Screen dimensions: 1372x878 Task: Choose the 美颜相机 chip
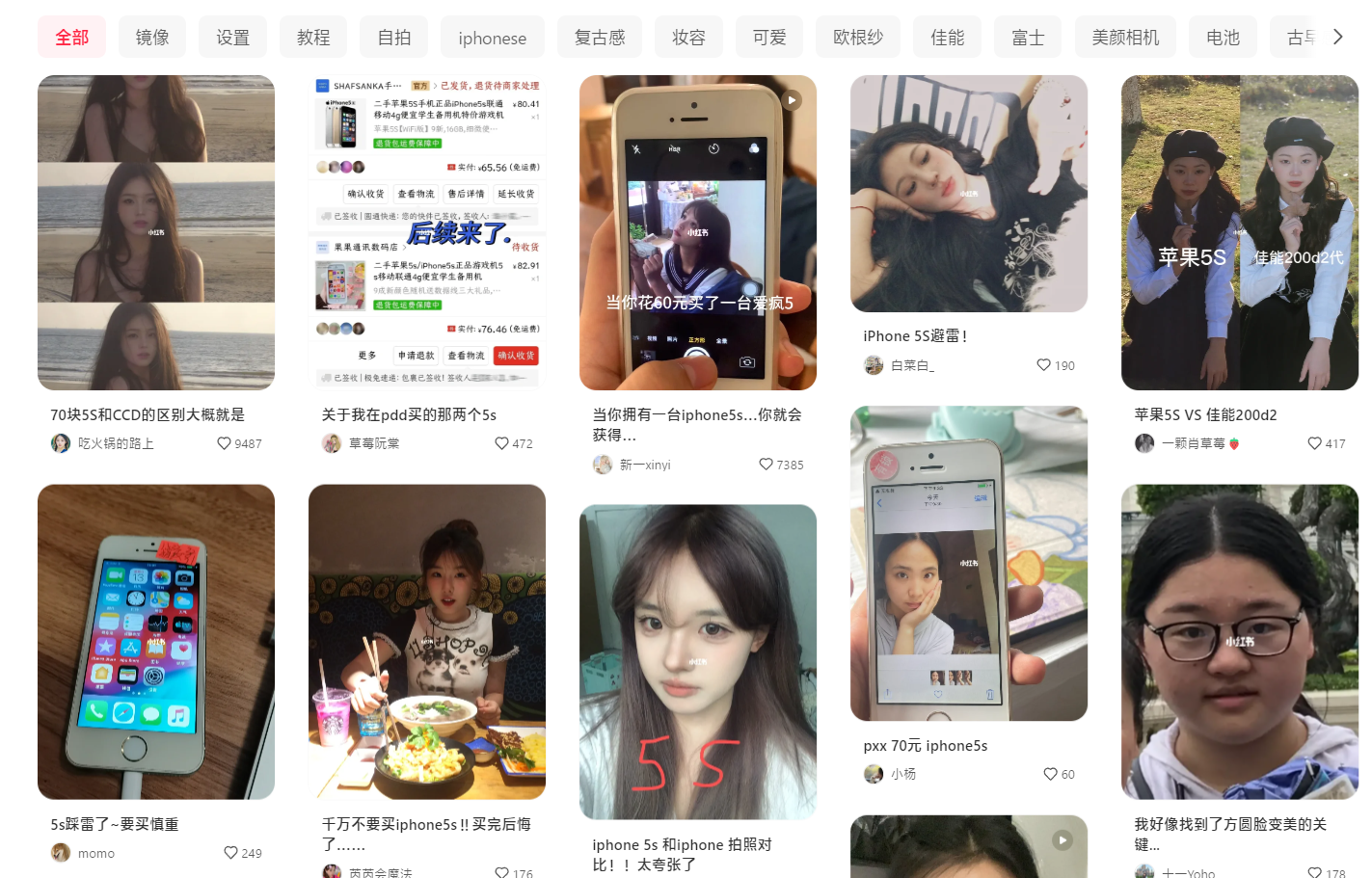(x=1125, y=38)
